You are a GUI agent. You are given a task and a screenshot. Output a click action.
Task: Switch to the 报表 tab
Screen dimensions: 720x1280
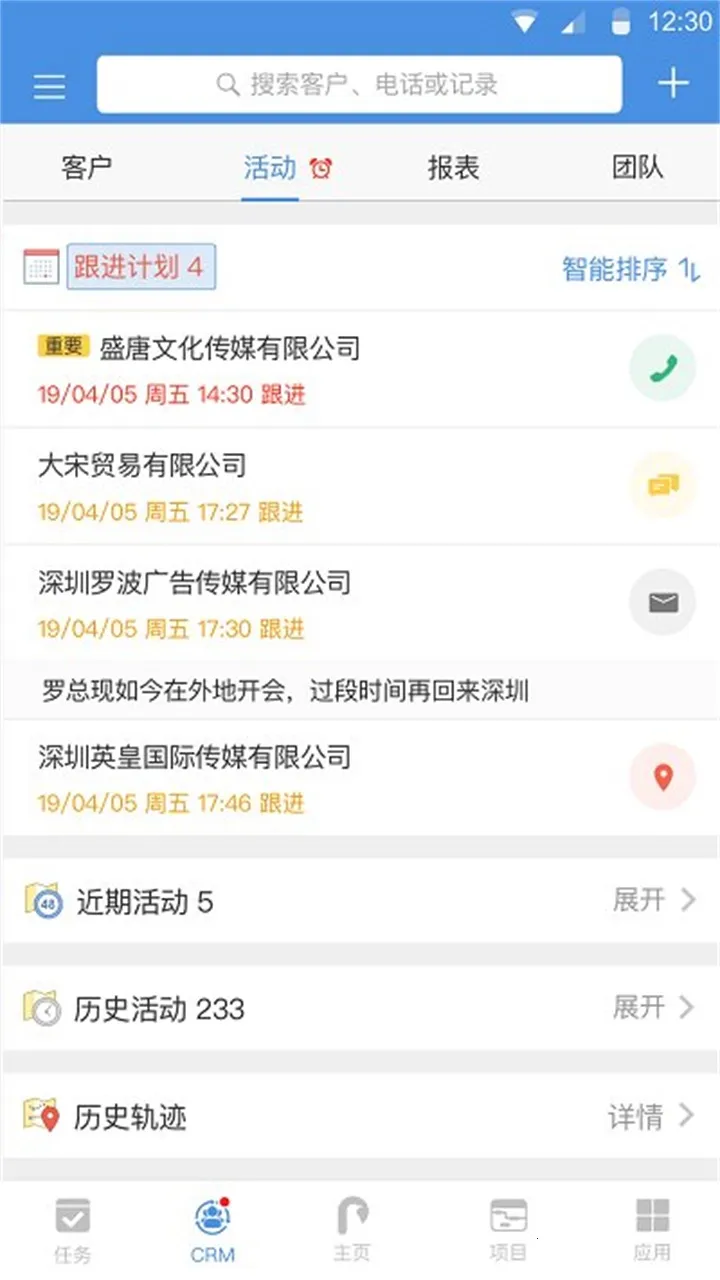click(x=452, y=168)
